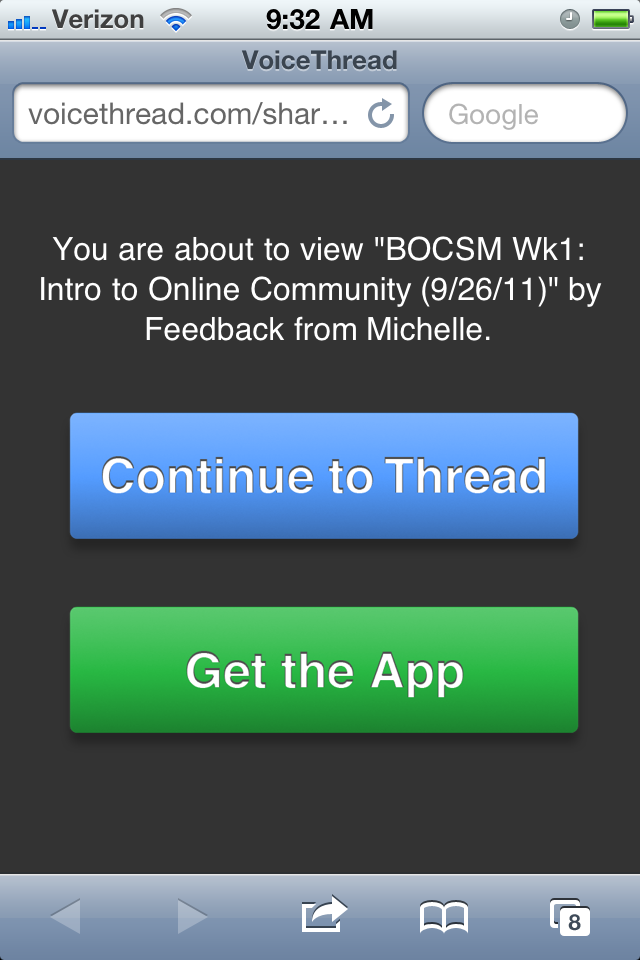The image size is (640, 960).
Task: Open the Google search field
Action: pos(525,114)
